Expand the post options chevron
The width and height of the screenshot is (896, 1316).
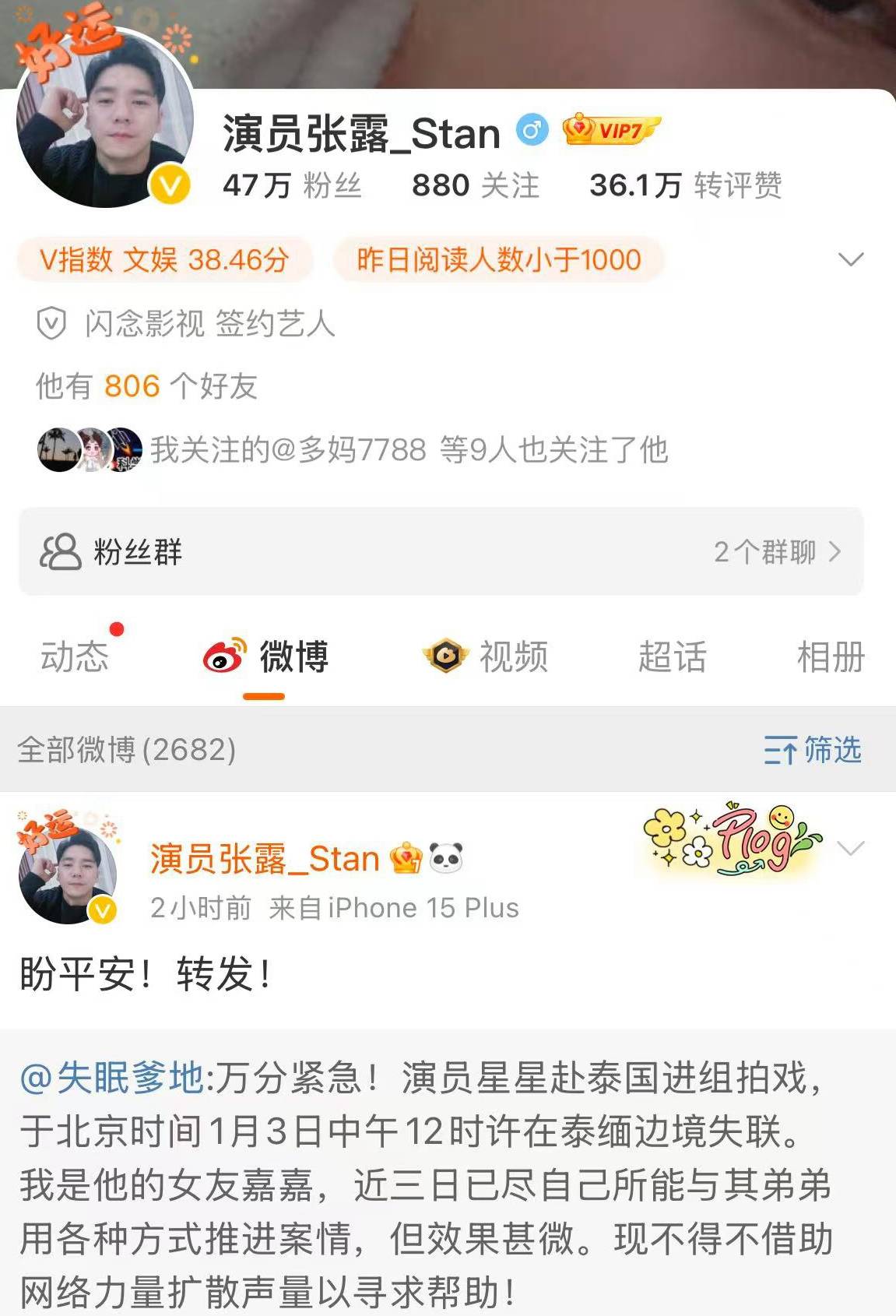pos(850,848)
